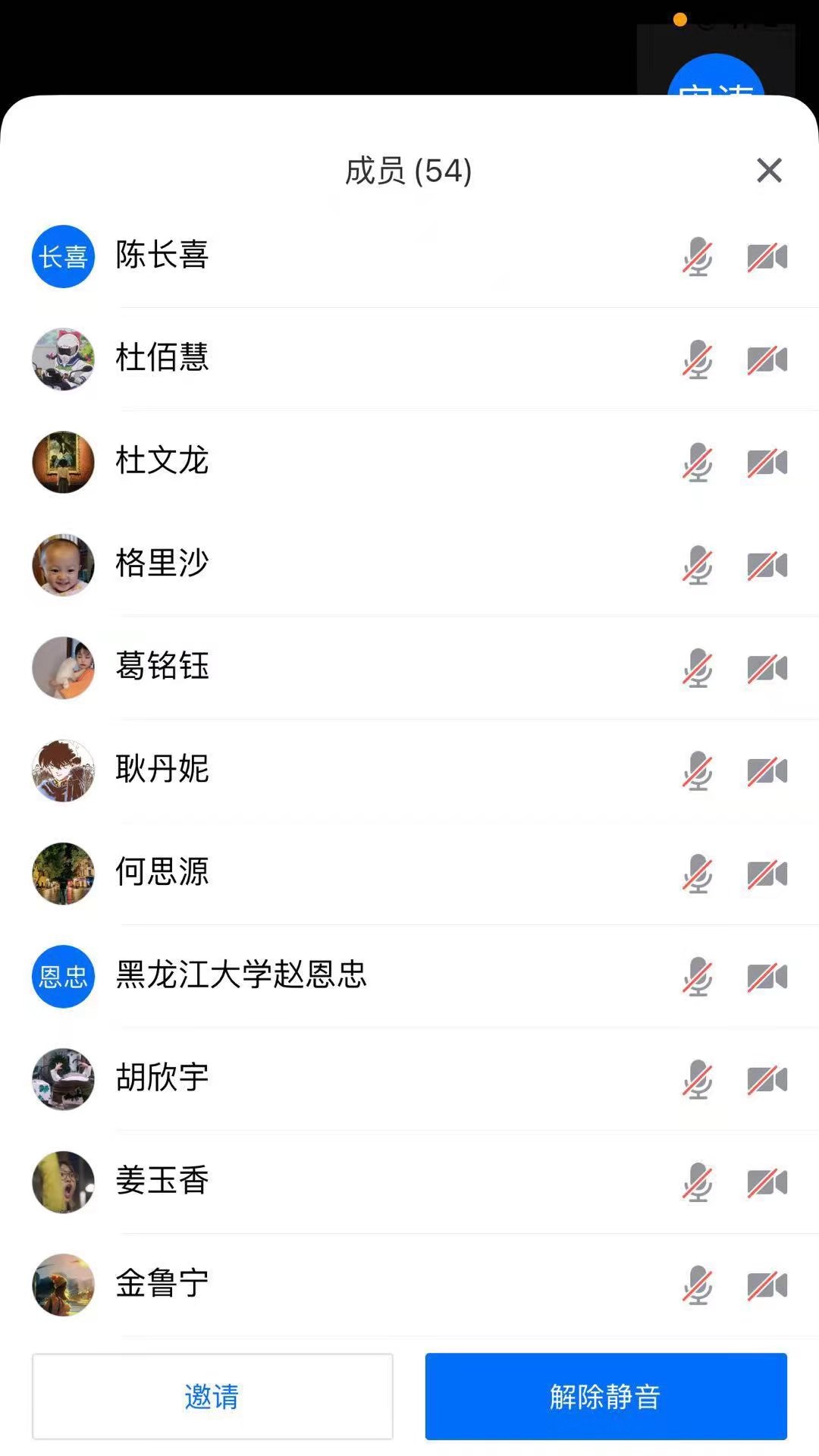Tap the camera icon for 耿丹妮
This screenshot has width=819, height=1456.
click(x=767, y=771)
